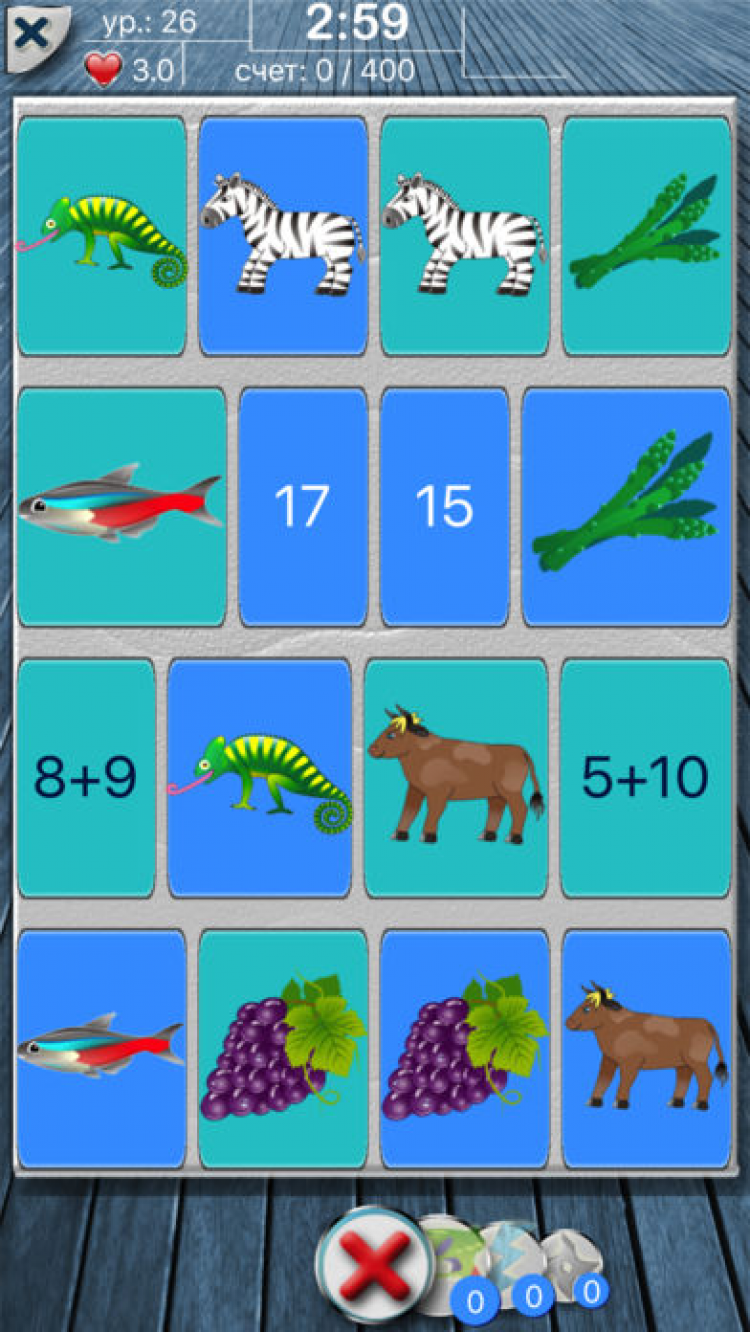Select the asparagus card with teal background

pyautogui.click(x=646, y=236)
